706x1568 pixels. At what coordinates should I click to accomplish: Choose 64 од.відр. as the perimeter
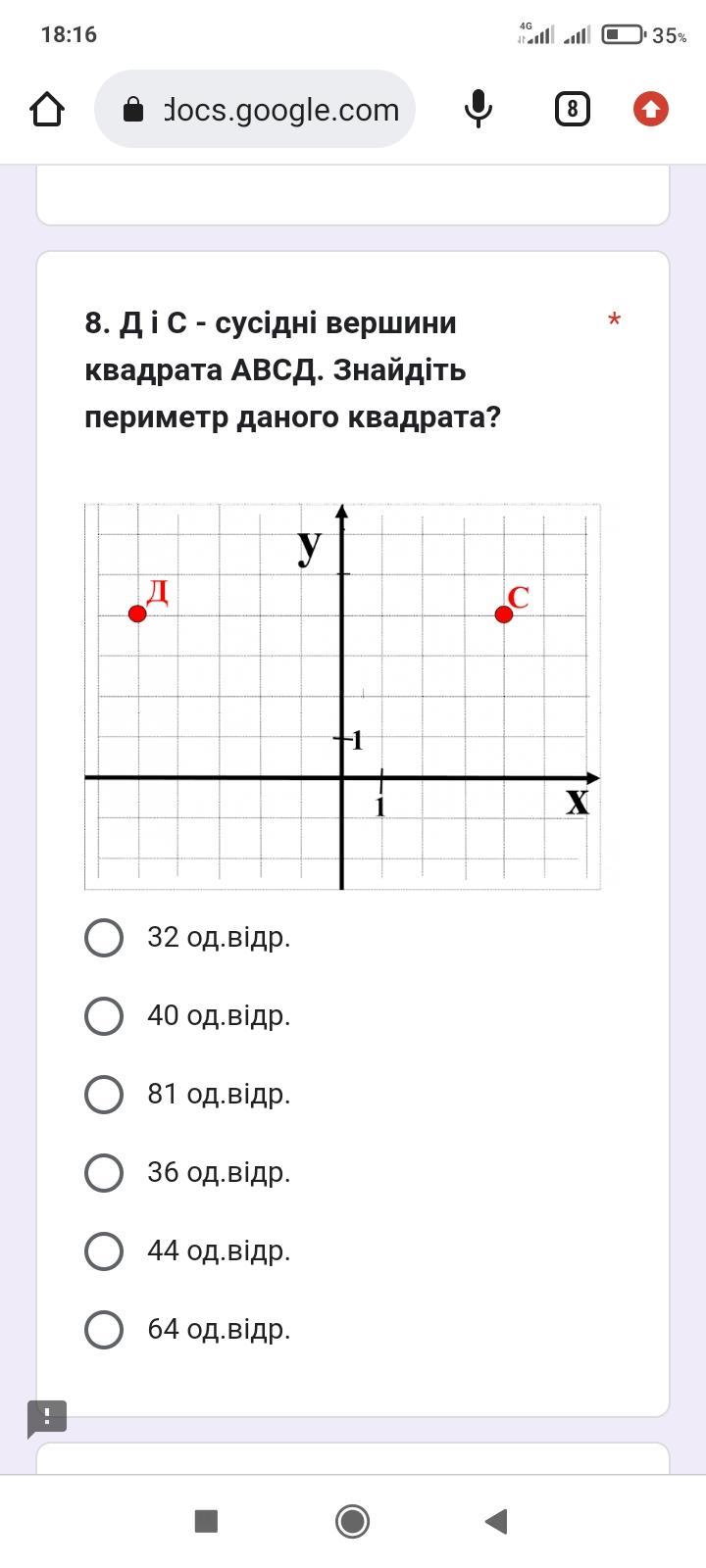click(x=104, y=1330)
